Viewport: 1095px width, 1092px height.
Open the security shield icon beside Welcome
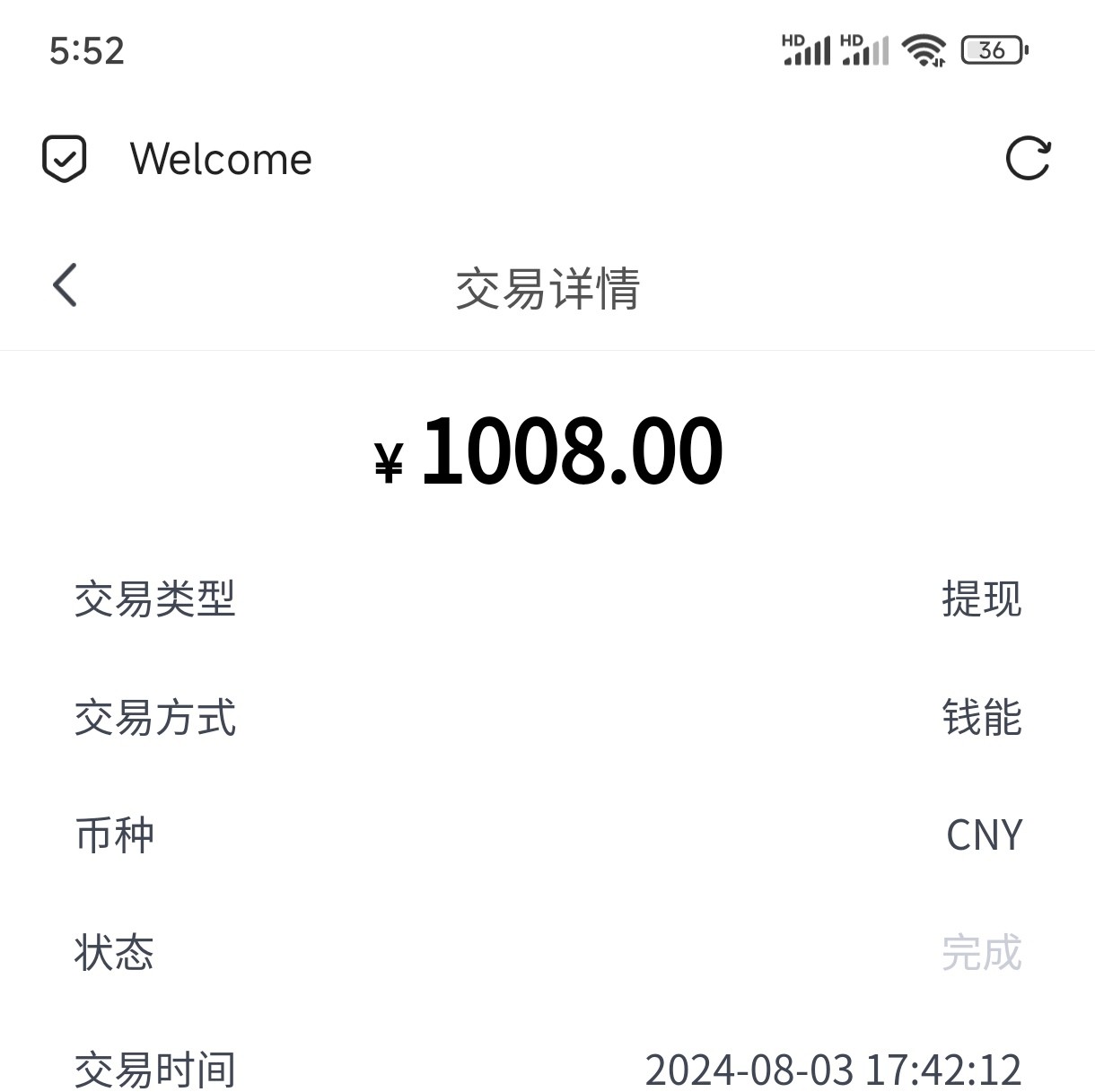[x=65, y=159]
